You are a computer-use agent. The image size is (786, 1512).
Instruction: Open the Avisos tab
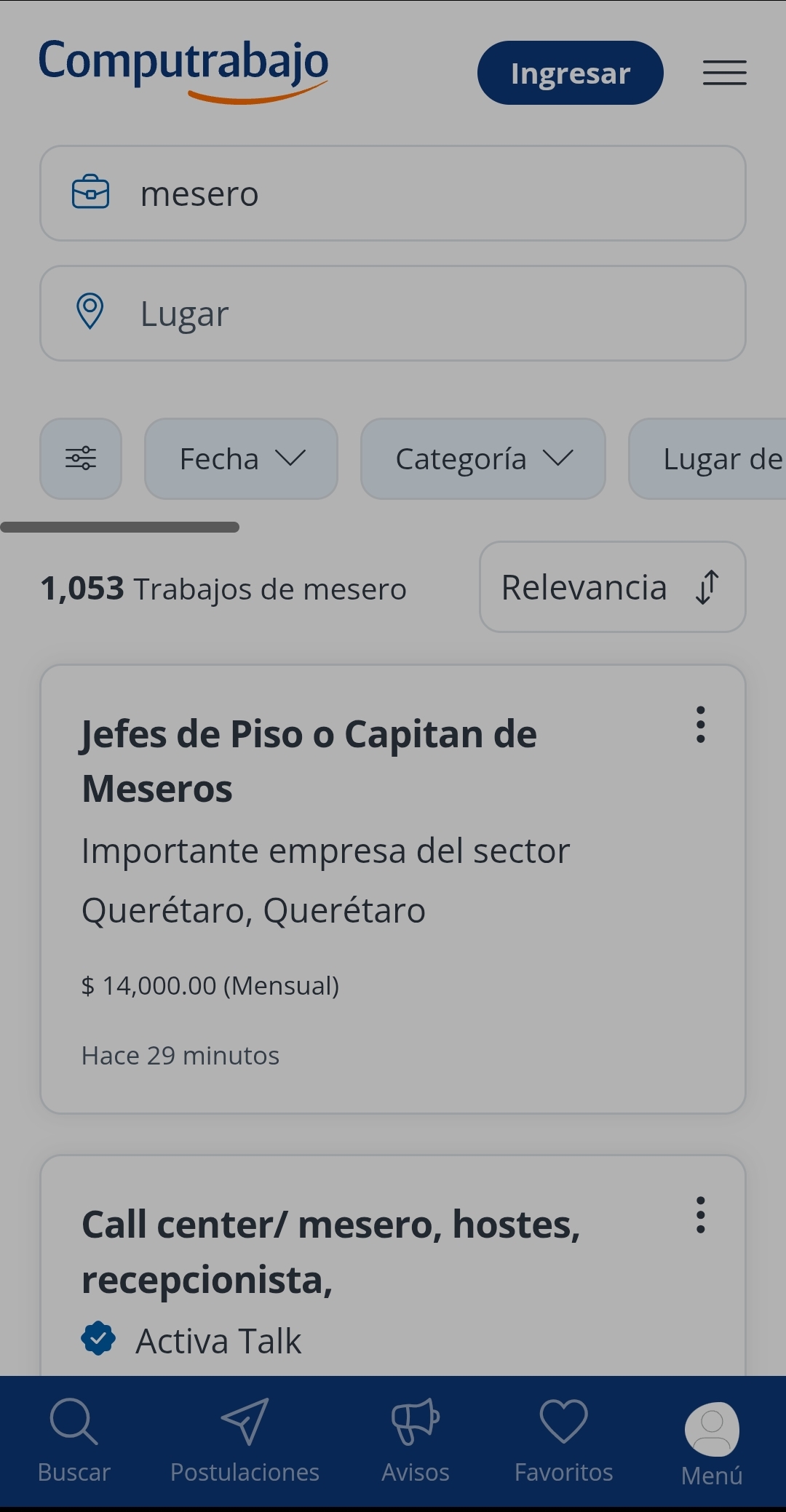[416, 1441]
